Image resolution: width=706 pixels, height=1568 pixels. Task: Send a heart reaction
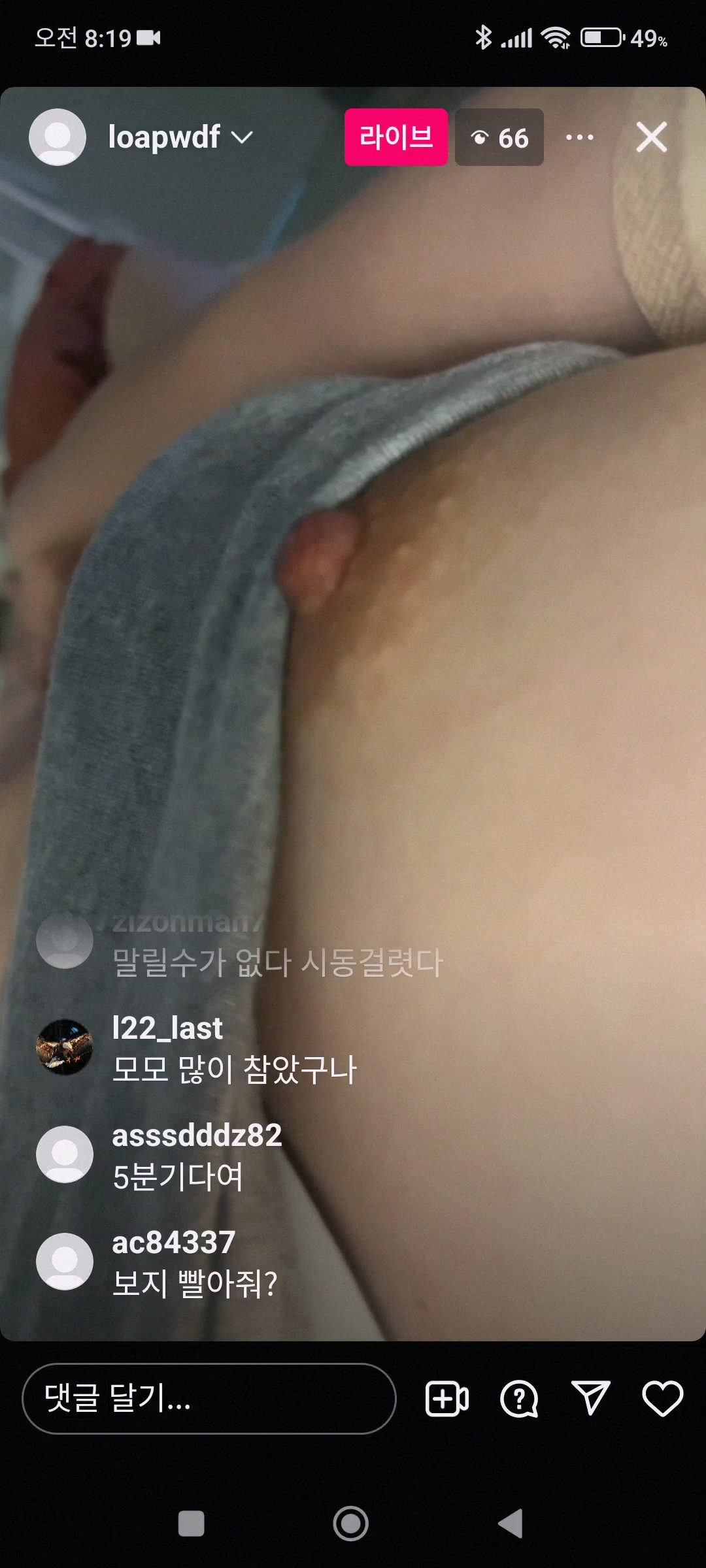click(662, 1398)
